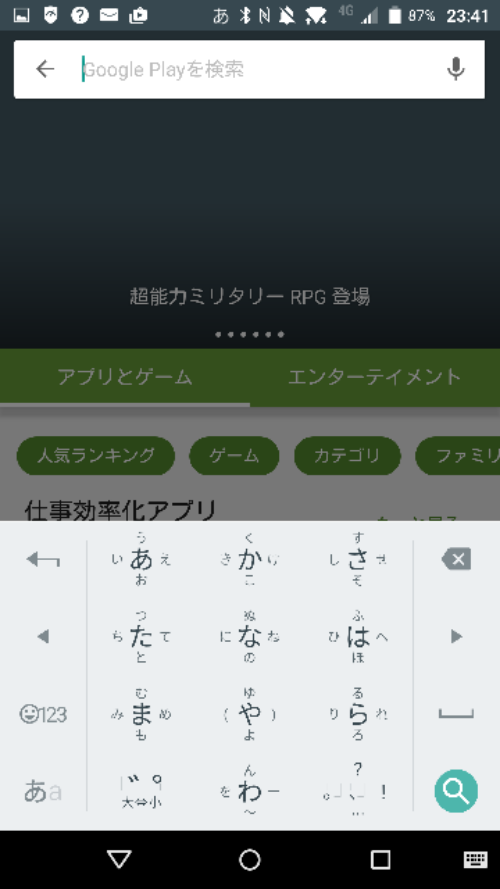
Task: Type the あ key on the keyboard
Action: 141,560
